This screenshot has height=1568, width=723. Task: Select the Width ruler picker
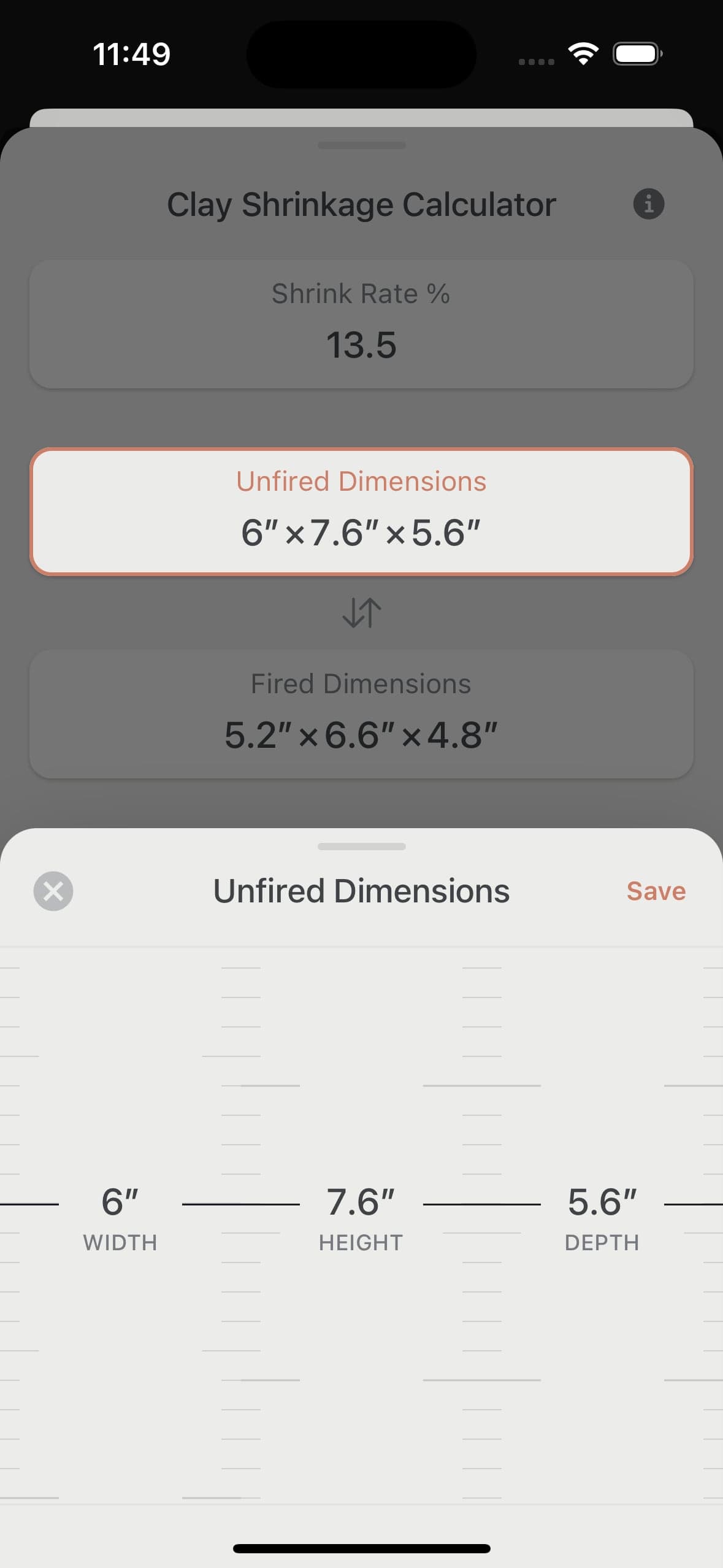[x=120, y=1224]
